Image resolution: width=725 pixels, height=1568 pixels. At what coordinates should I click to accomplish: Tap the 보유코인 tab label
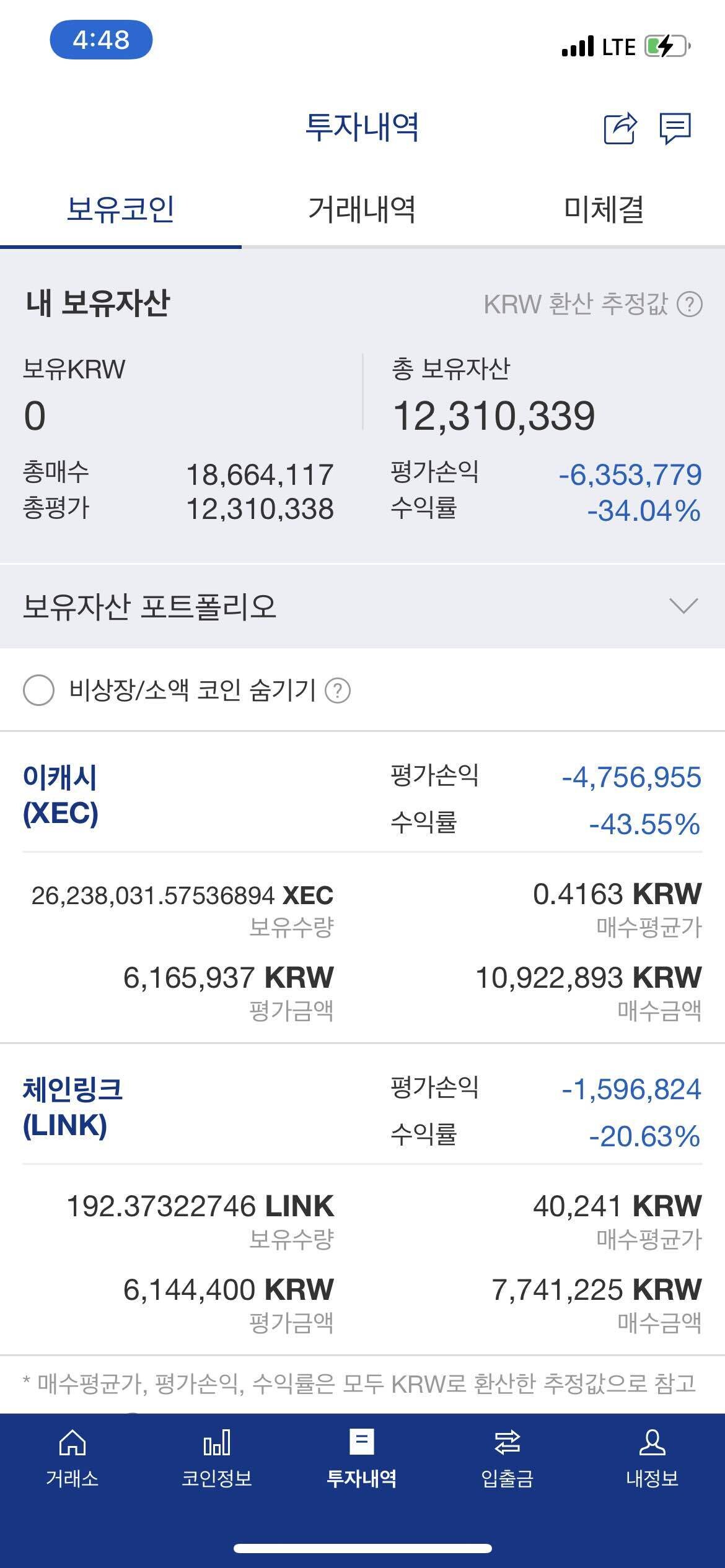[121, 211]
